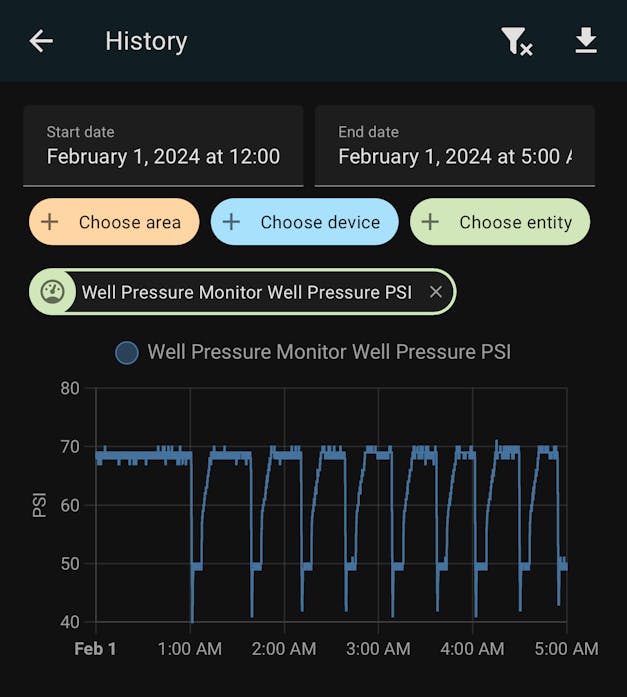627x697 pixels.
Task: Download the history data
Action: (x=586, y=41)
